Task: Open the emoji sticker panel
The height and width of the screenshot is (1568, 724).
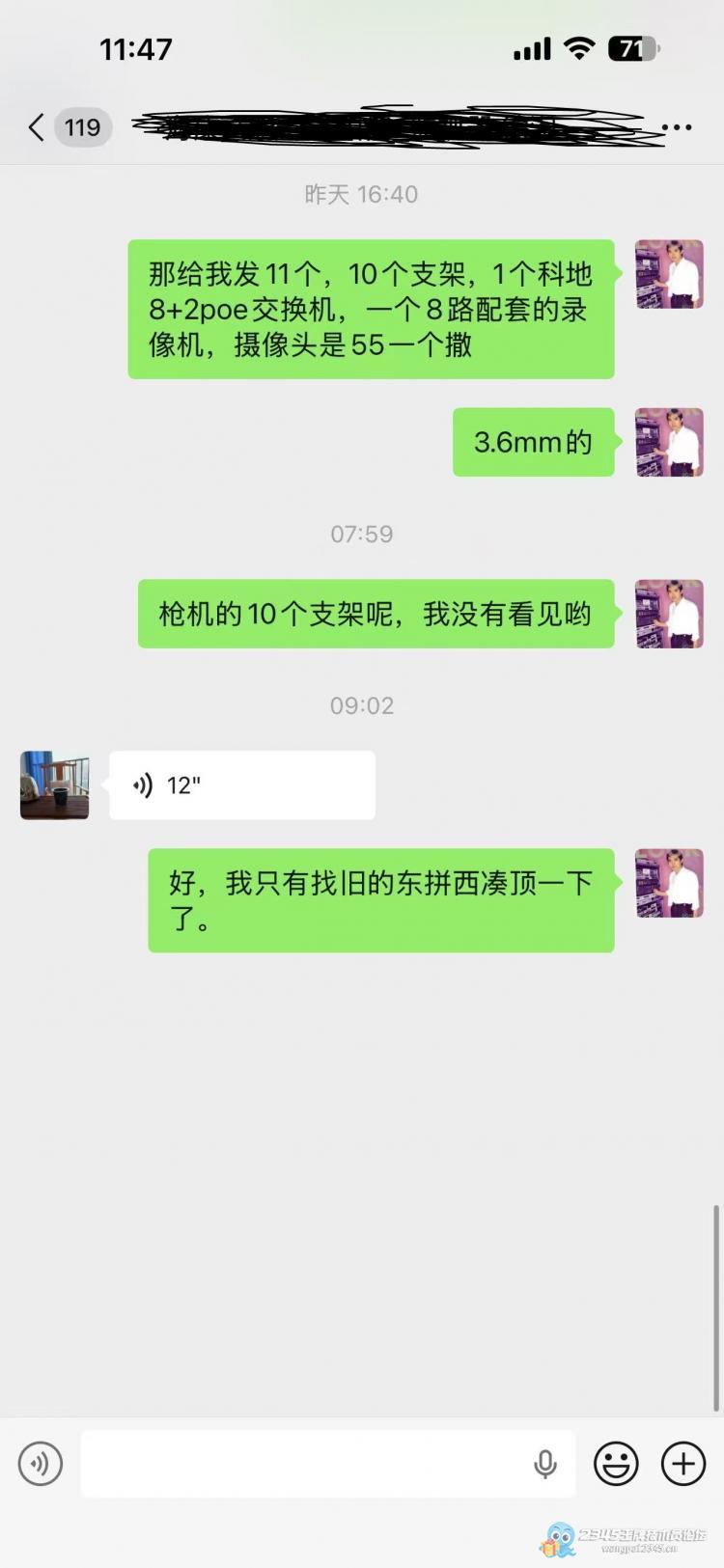Action: (616, 1464)
